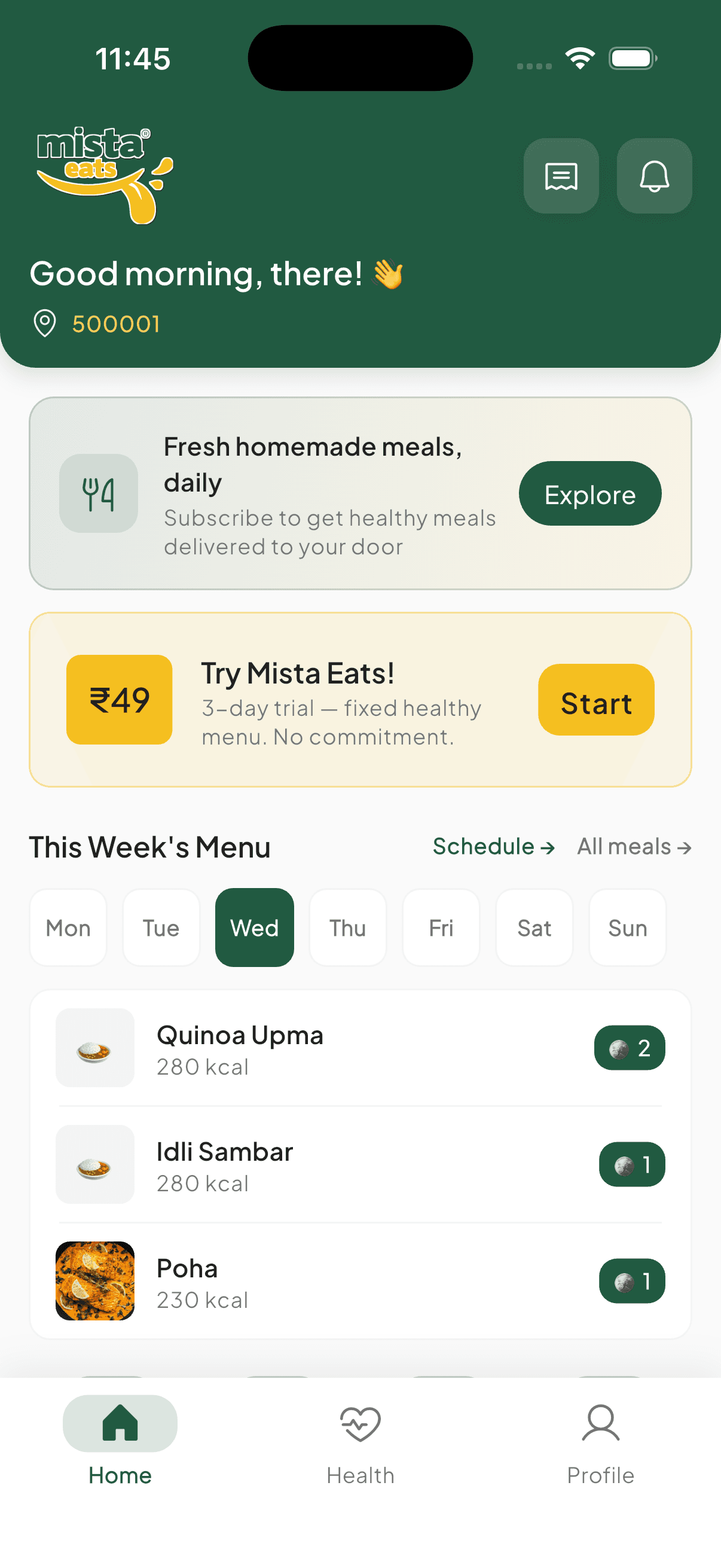721x1568 pixels.
Task: Show Sat's menu
Action: [x=534, y=928]
